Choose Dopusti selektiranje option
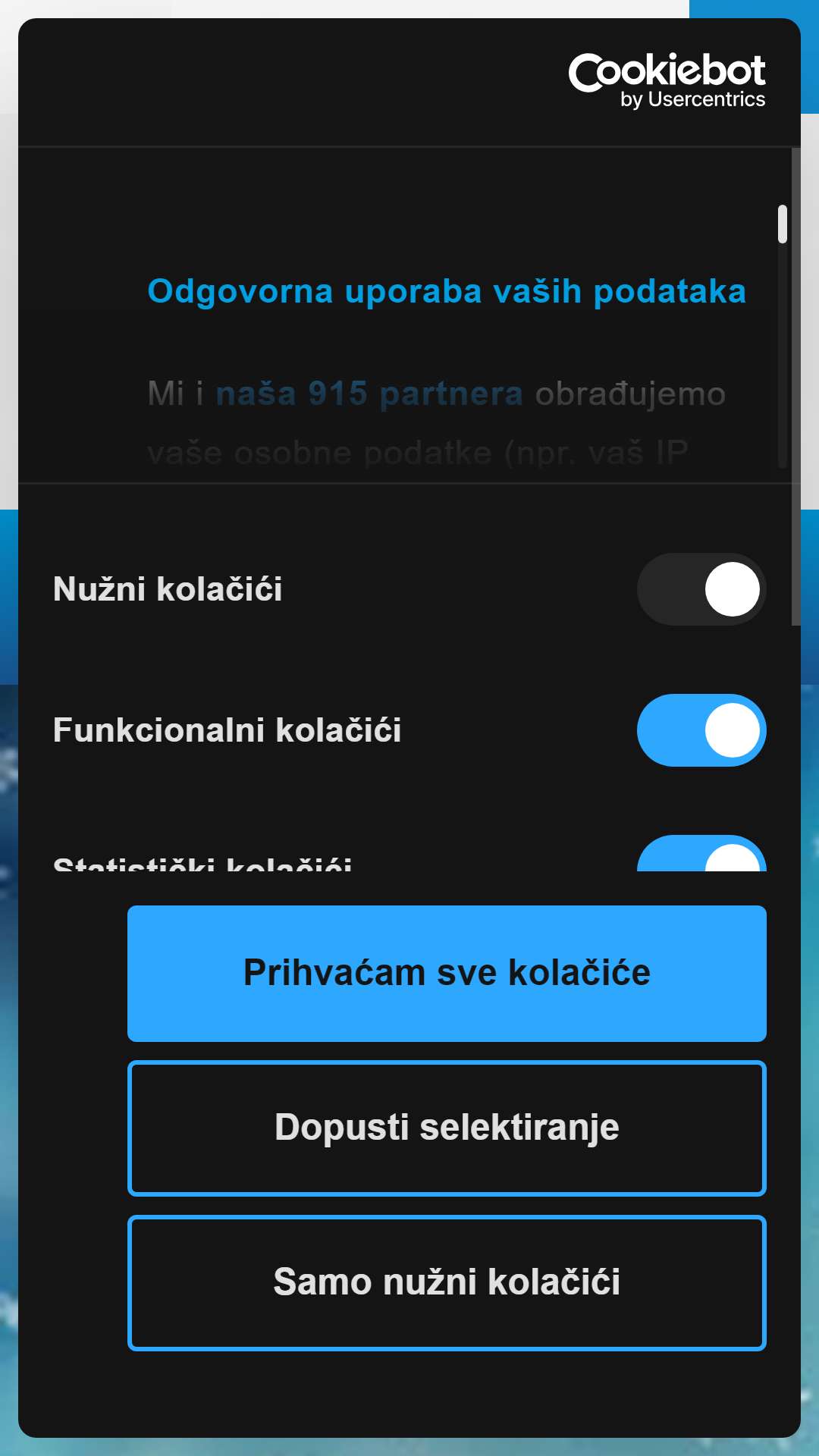Image resolution: width=819 pixels, height=1456 pixels. [447, 1128]
